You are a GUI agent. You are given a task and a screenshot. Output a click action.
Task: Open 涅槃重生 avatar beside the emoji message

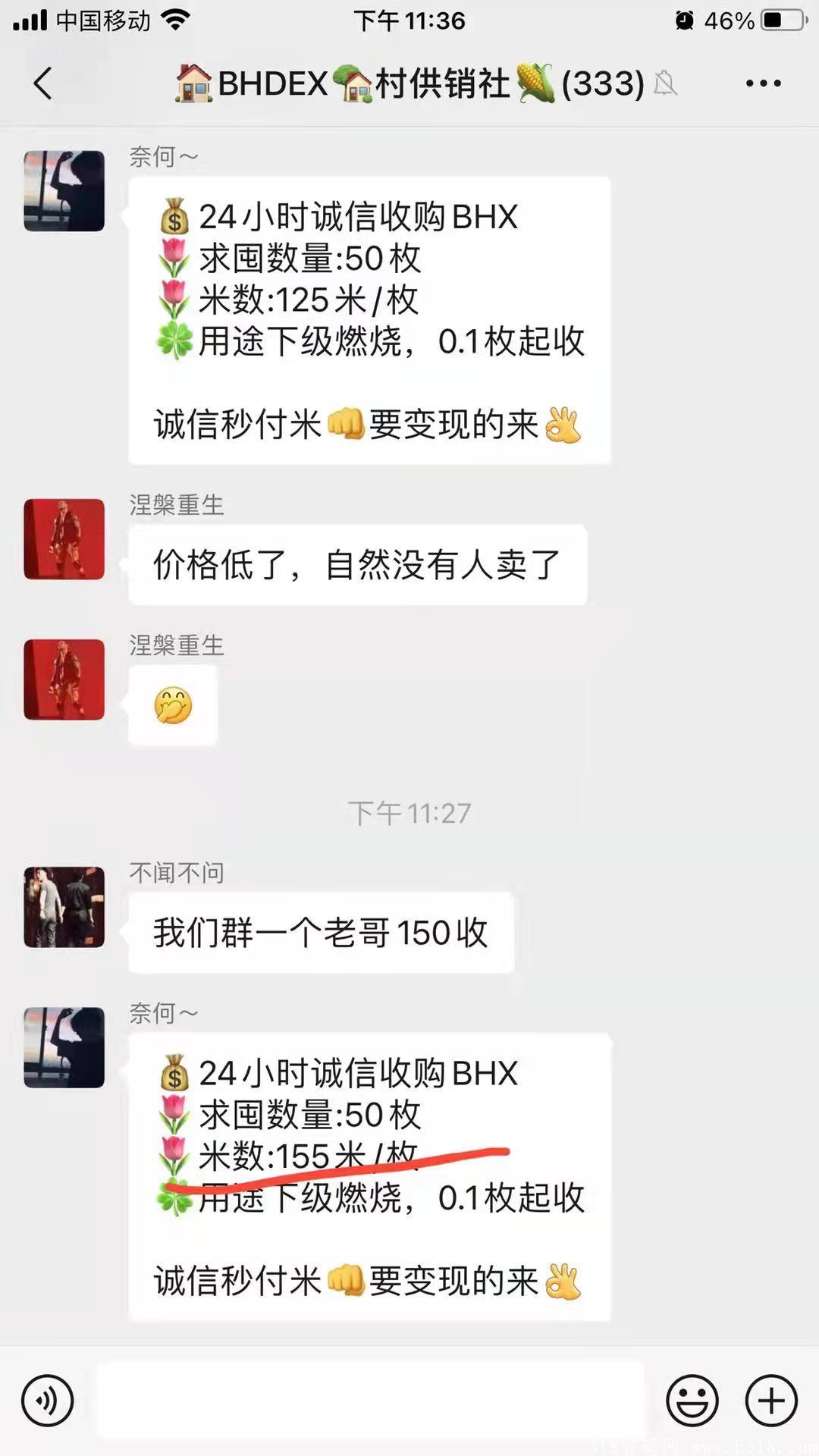point(64,679)
